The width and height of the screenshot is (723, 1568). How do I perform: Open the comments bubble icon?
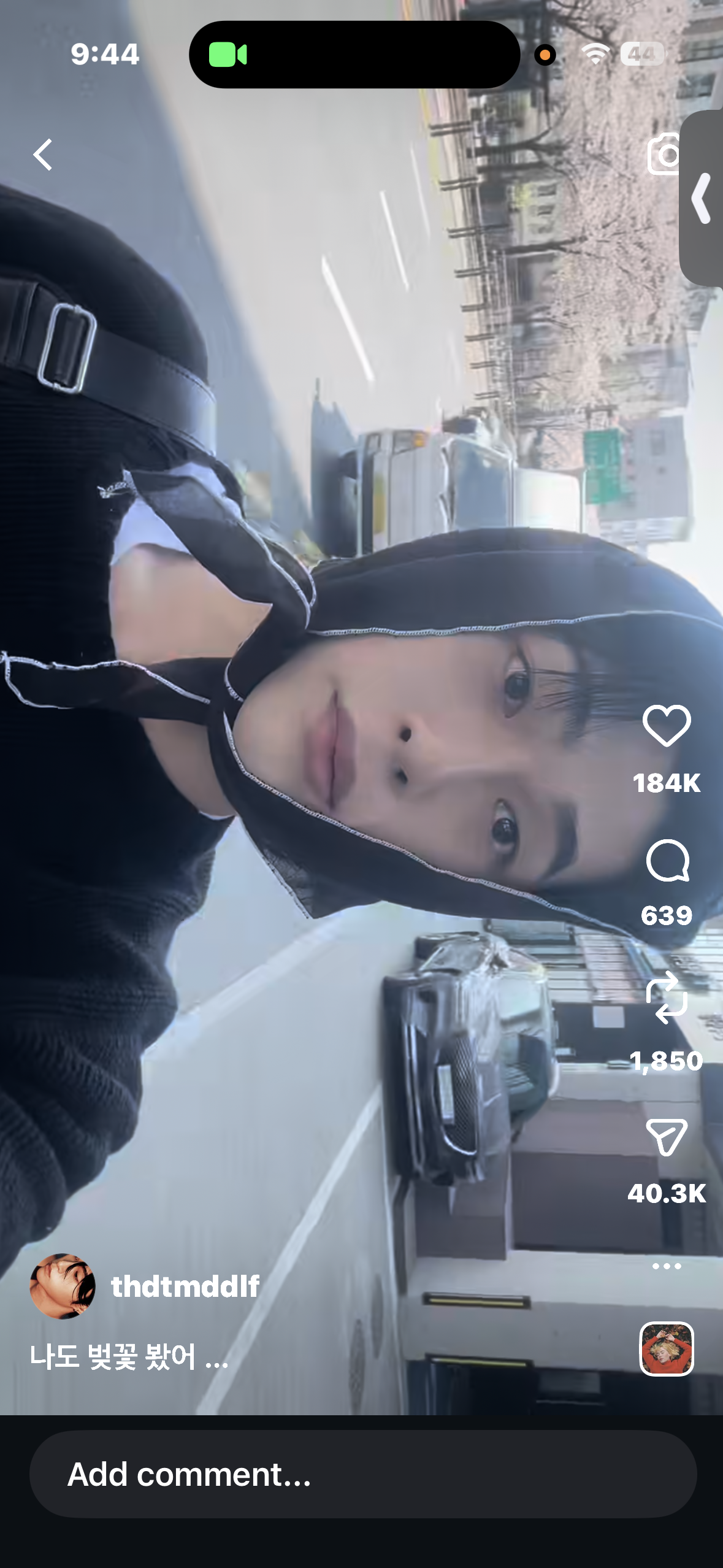(x=667, y=860)
